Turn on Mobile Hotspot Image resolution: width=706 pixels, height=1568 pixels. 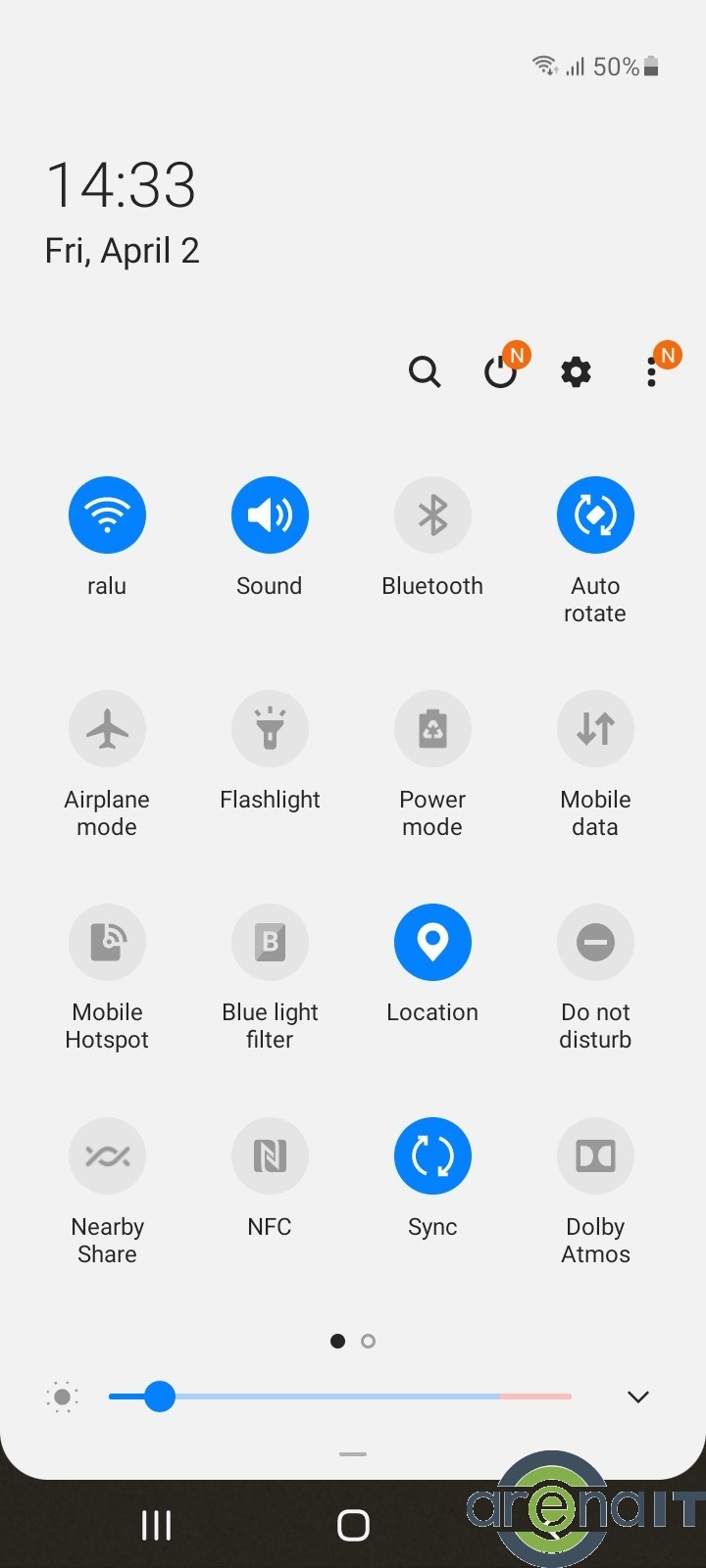(107, 943)
